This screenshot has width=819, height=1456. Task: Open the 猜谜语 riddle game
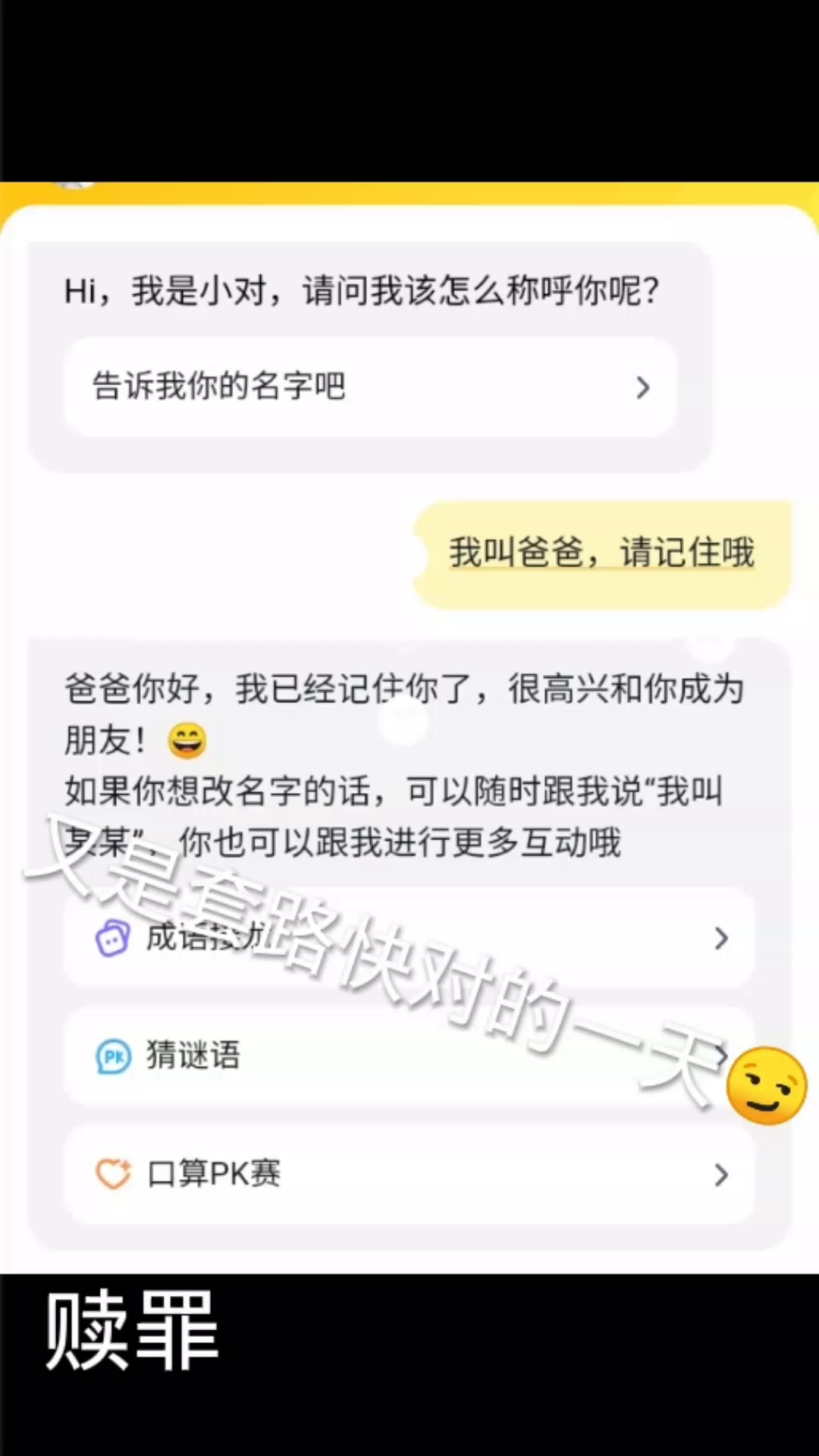tap(409, 1056)
